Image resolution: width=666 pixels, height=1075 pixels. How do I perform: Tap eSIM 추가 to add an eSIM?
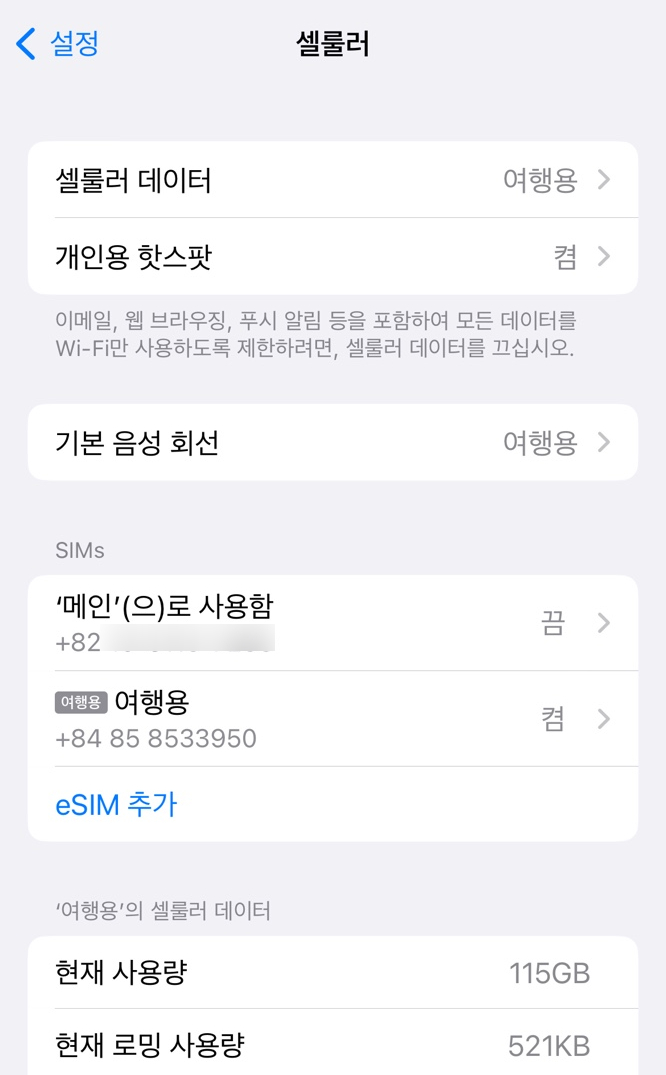tap(116, 804)
